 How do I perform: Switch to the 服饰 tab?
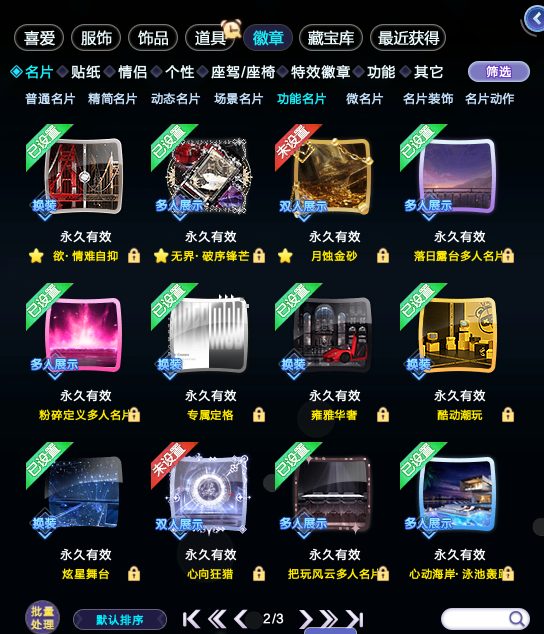click(x=96, y=38)
